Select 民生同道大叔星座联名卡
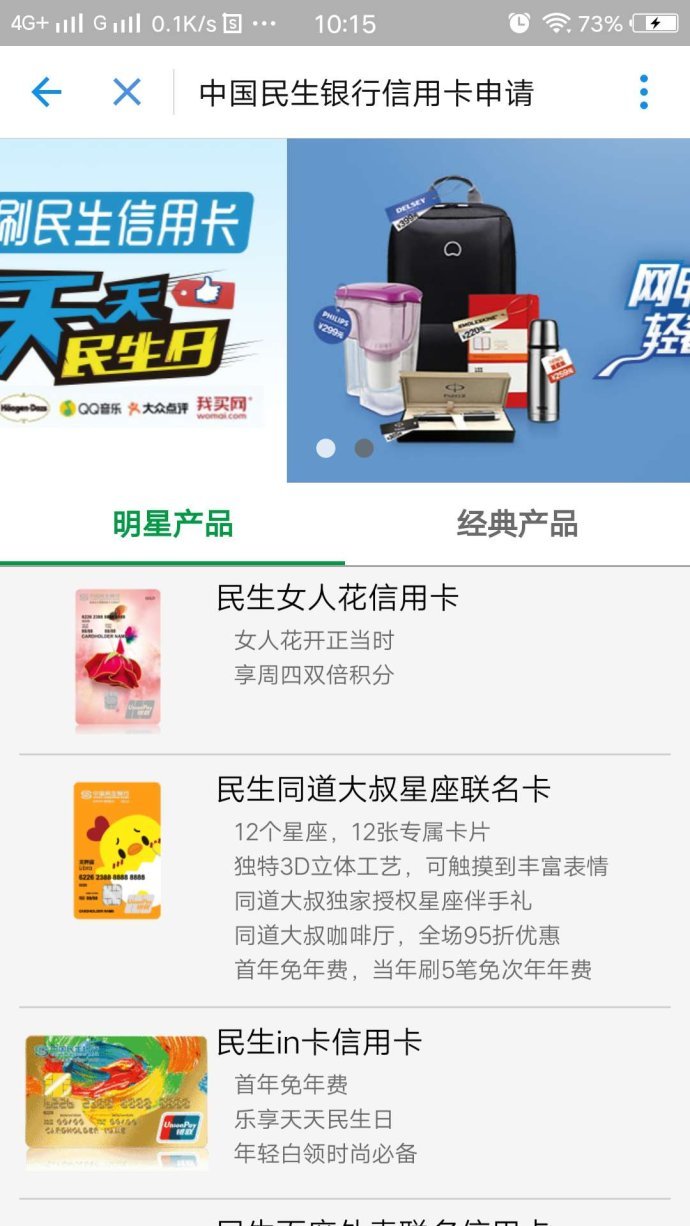The image size is (690, 1226). pos(383,790)
